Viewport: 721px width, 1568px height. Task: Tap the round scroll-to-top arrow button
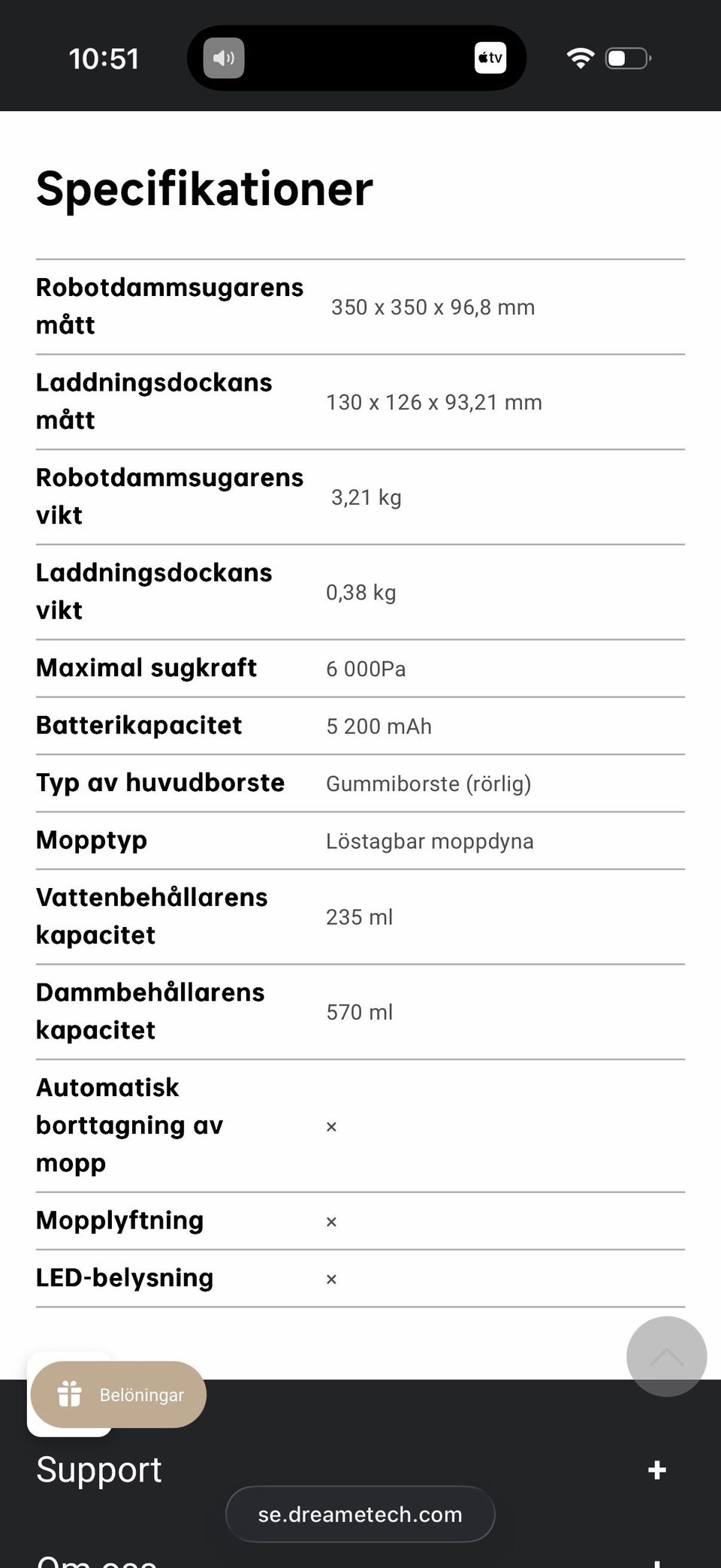(666, 1357)
